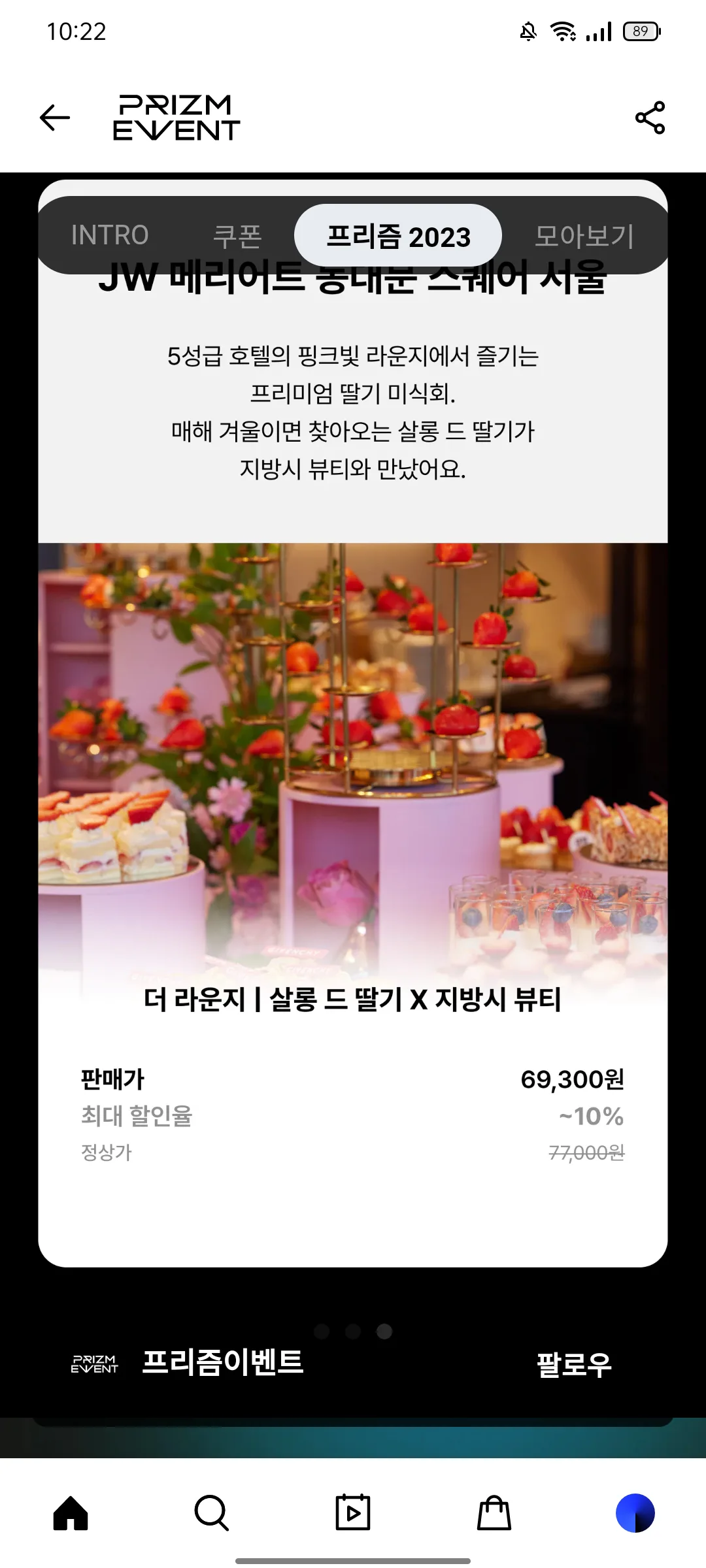Open the 쿠폰 tab
This screenshot has width=706, height=1568.
coord(237,236)
